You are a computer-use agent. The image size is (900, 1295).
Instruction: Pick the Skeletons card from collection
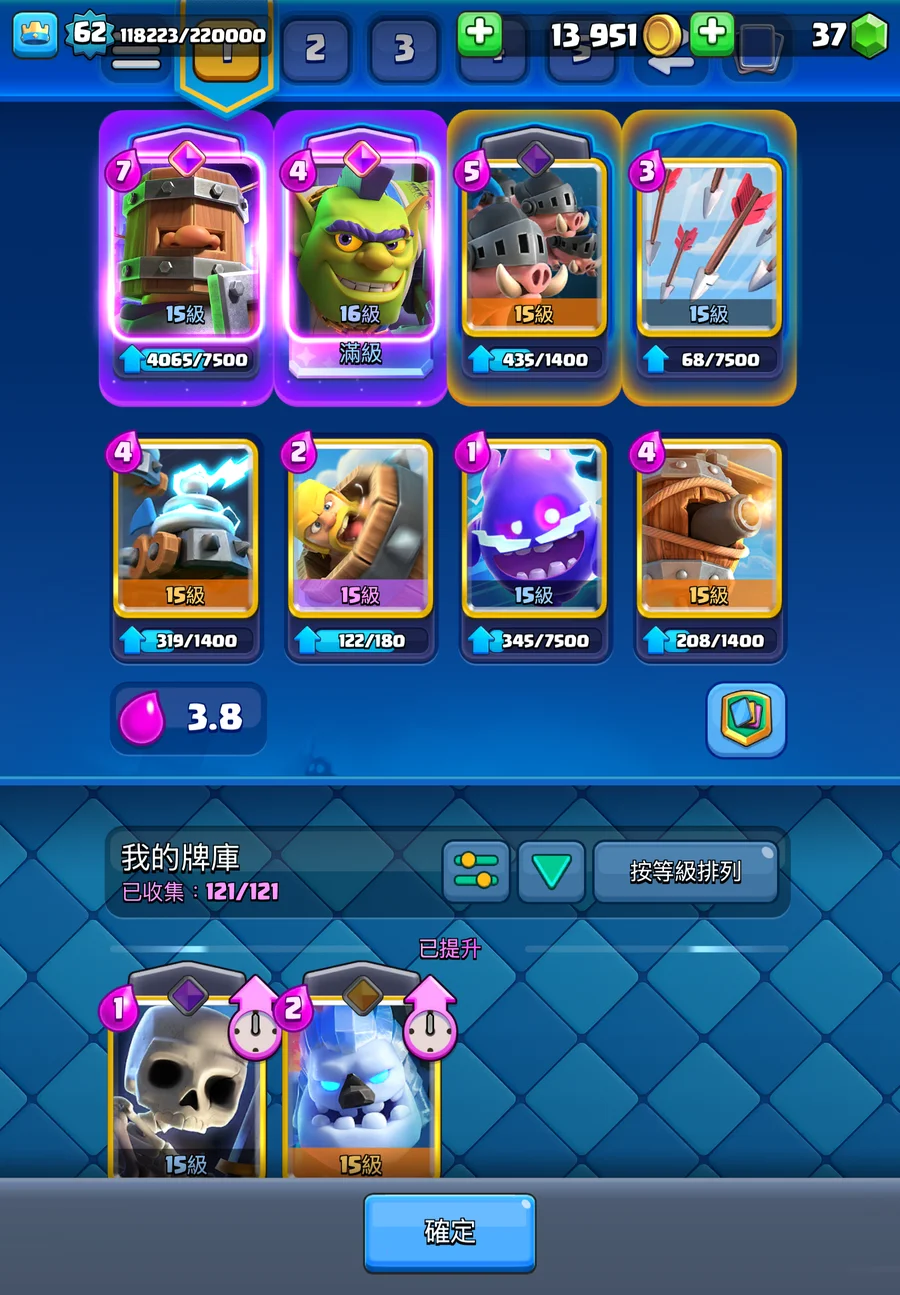coord(186,1085)
